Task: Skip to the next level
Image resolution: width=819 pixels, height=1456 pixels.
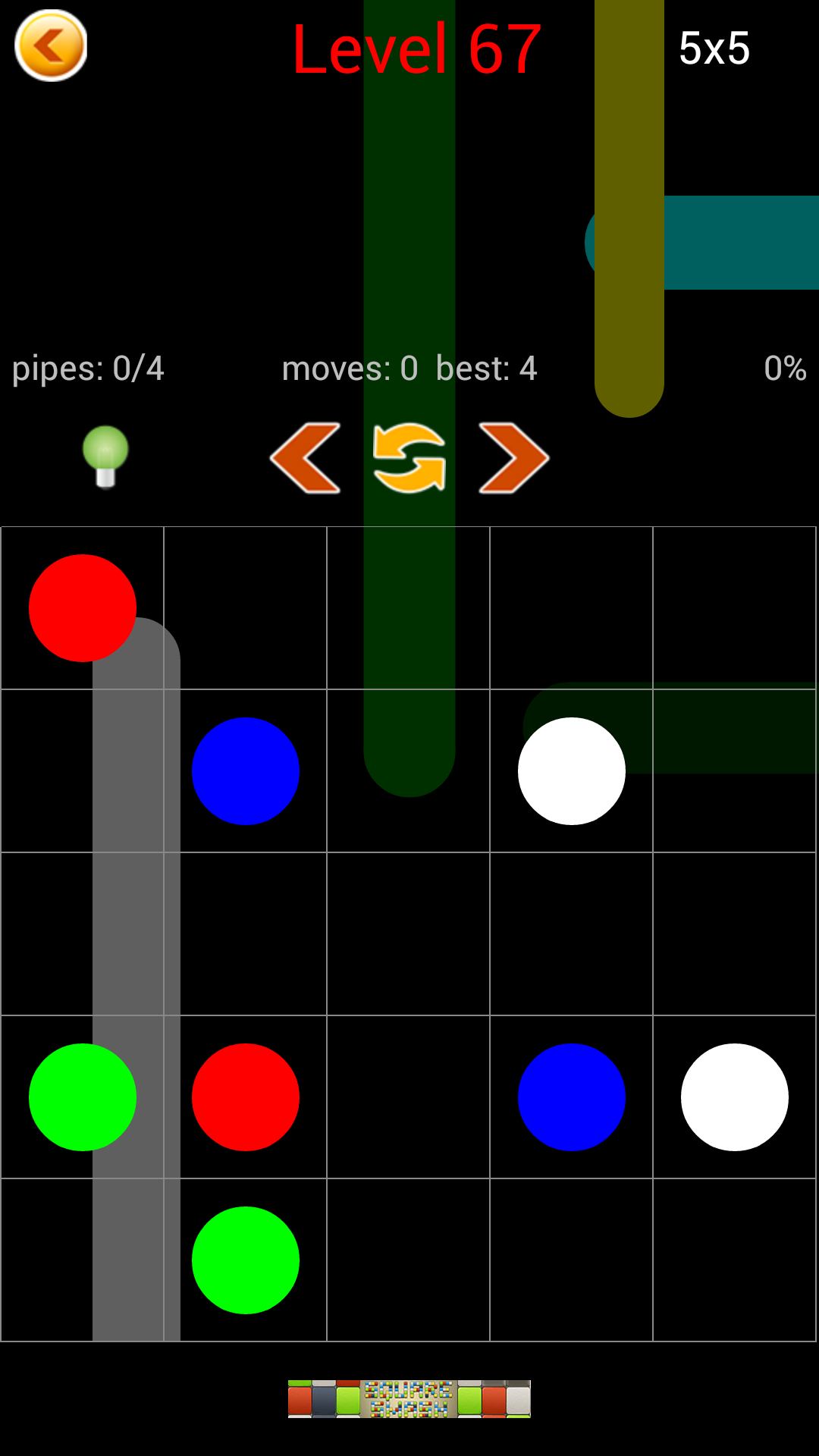Action: point(513,457)
